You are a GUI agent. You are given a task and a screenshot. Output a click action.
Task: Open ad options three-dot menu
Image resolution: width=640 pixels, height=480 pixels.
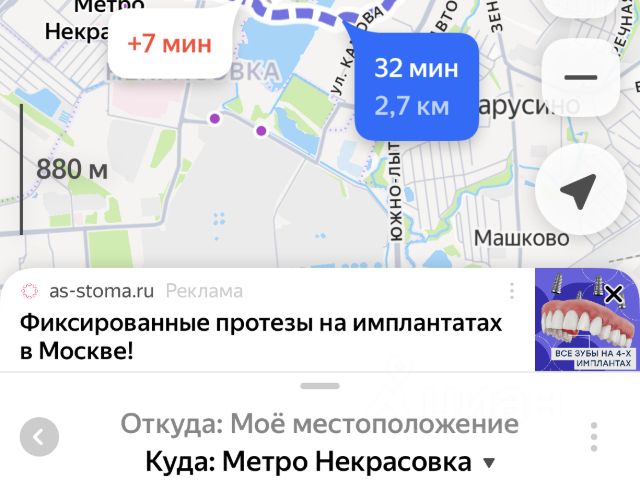point(512,291)
